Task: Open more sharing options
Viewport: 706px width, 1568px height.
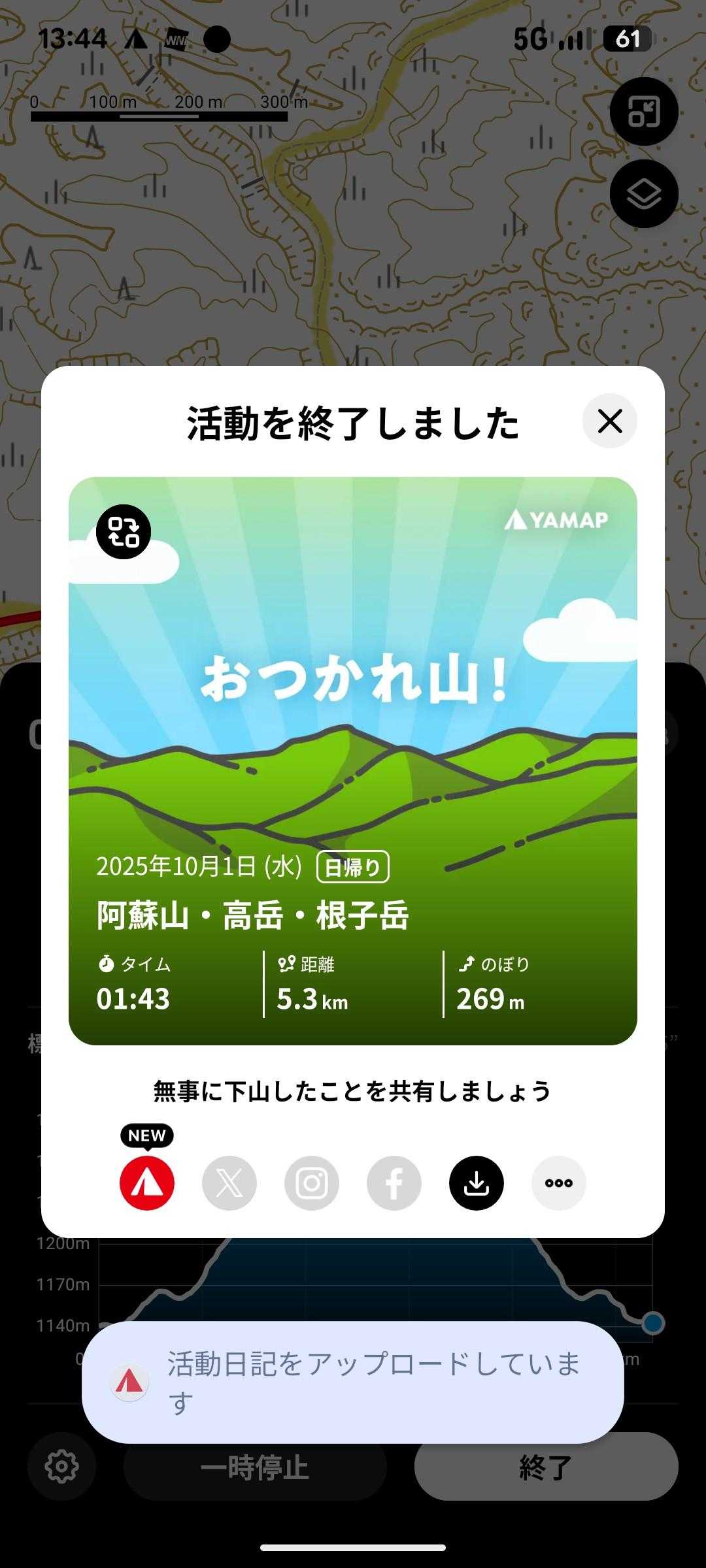Action: [x=559, y=1183]
